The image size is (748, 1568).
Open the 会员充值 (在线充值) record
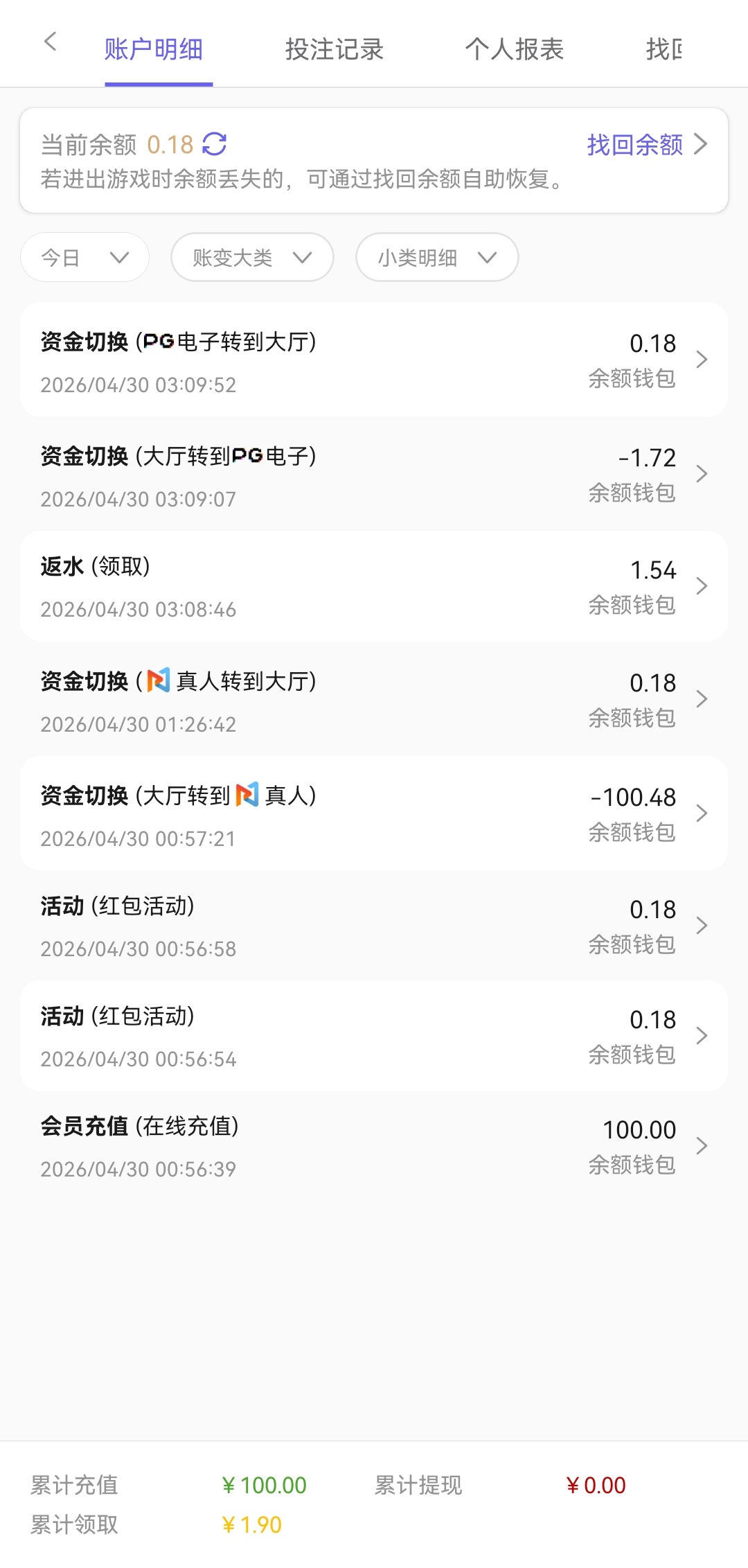tap(374, 1146)
